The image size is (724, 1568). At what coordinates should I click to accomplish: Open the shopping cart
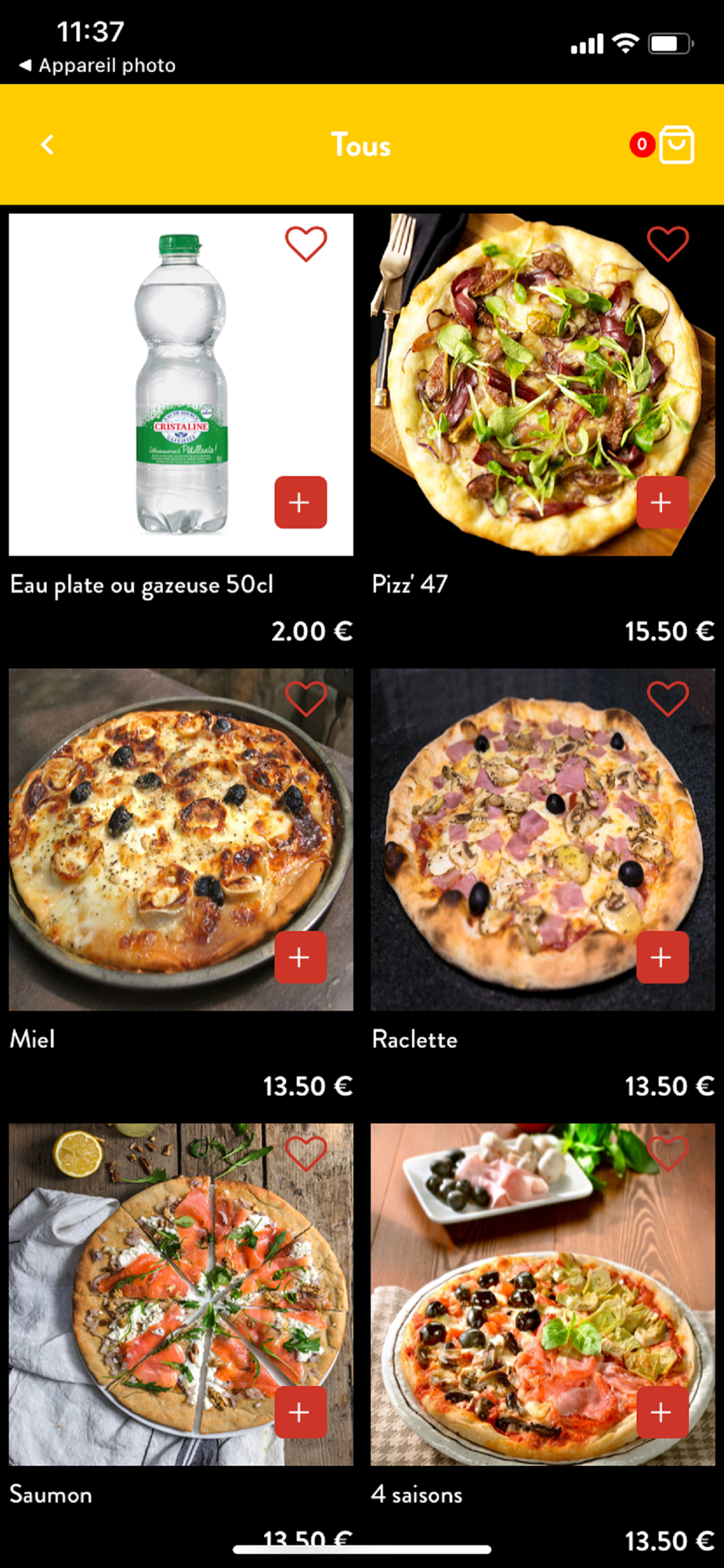coord(675,145)
